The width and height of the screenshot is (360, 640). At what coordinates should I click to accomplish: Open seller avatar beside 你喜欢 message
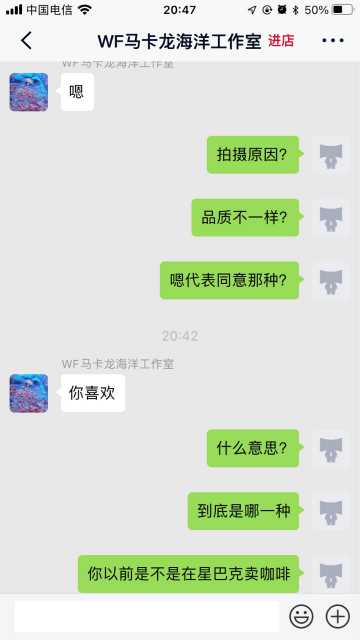[29, 393]
